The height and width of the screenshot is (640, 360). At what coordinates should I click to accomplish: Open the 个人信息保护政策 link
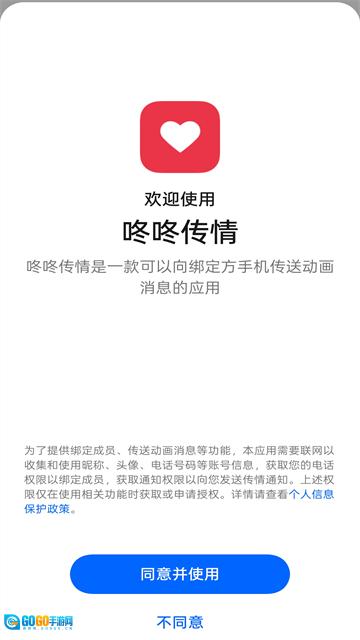[x=311, y=494]
